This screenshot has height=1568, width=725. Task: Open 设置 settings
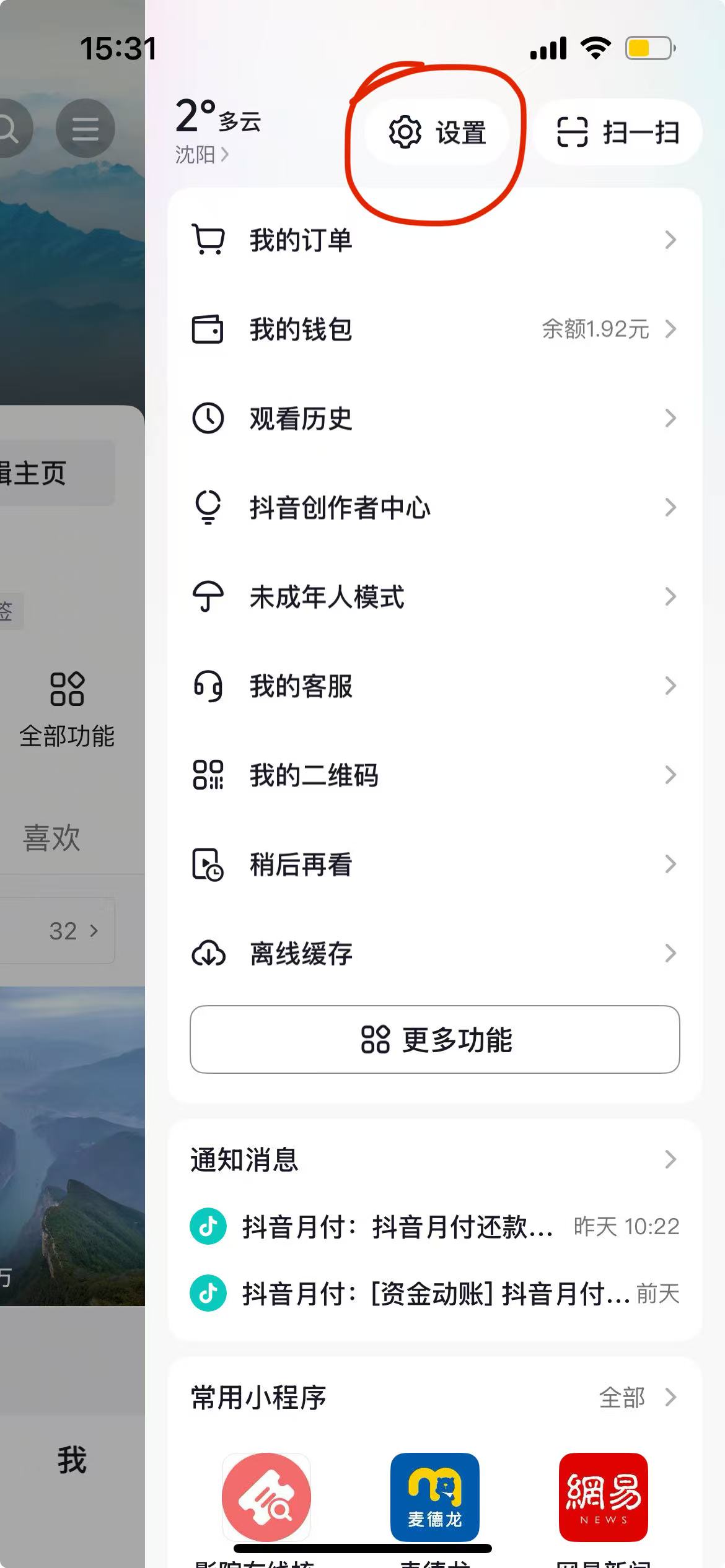pyautogui.click(x=437, y=133)
